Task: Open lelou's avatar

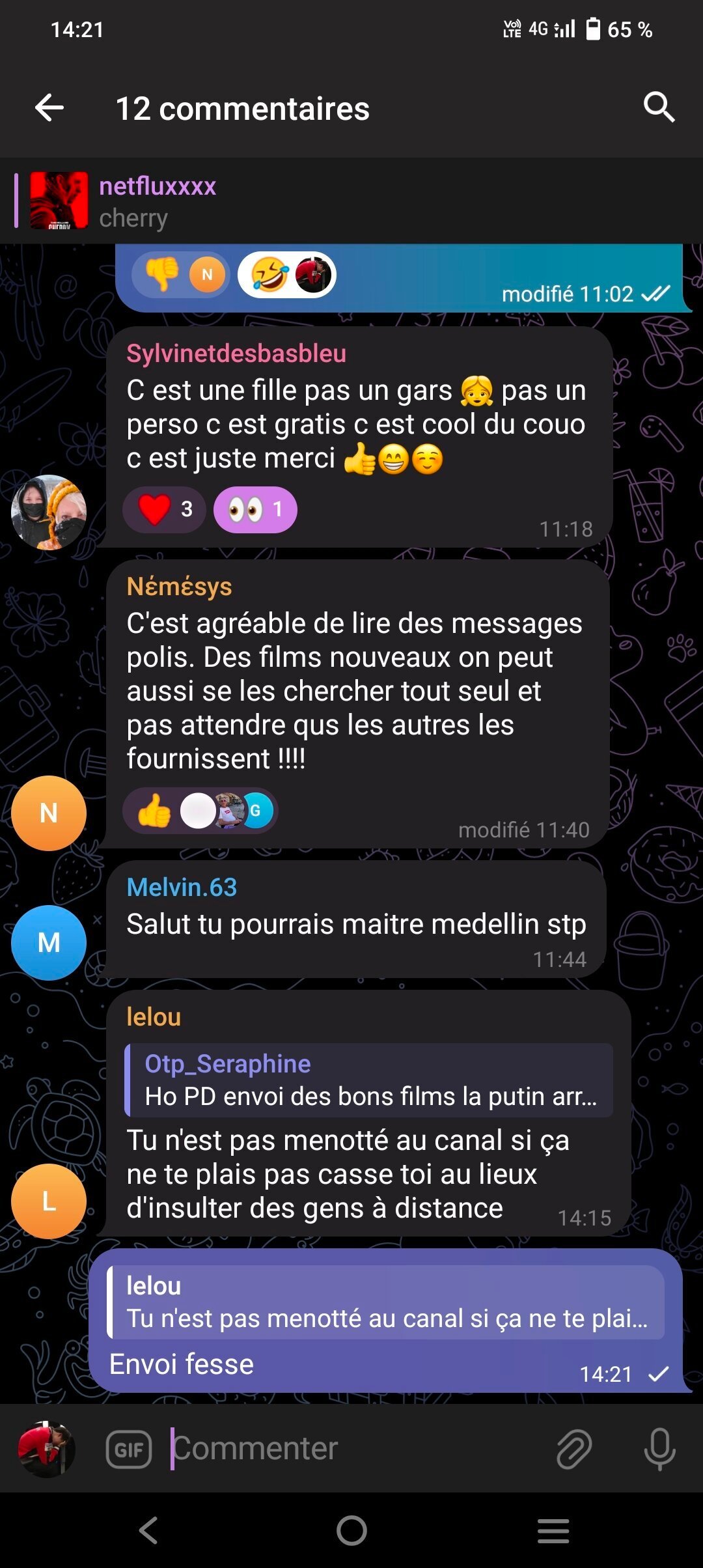Action: (49, 1201)
